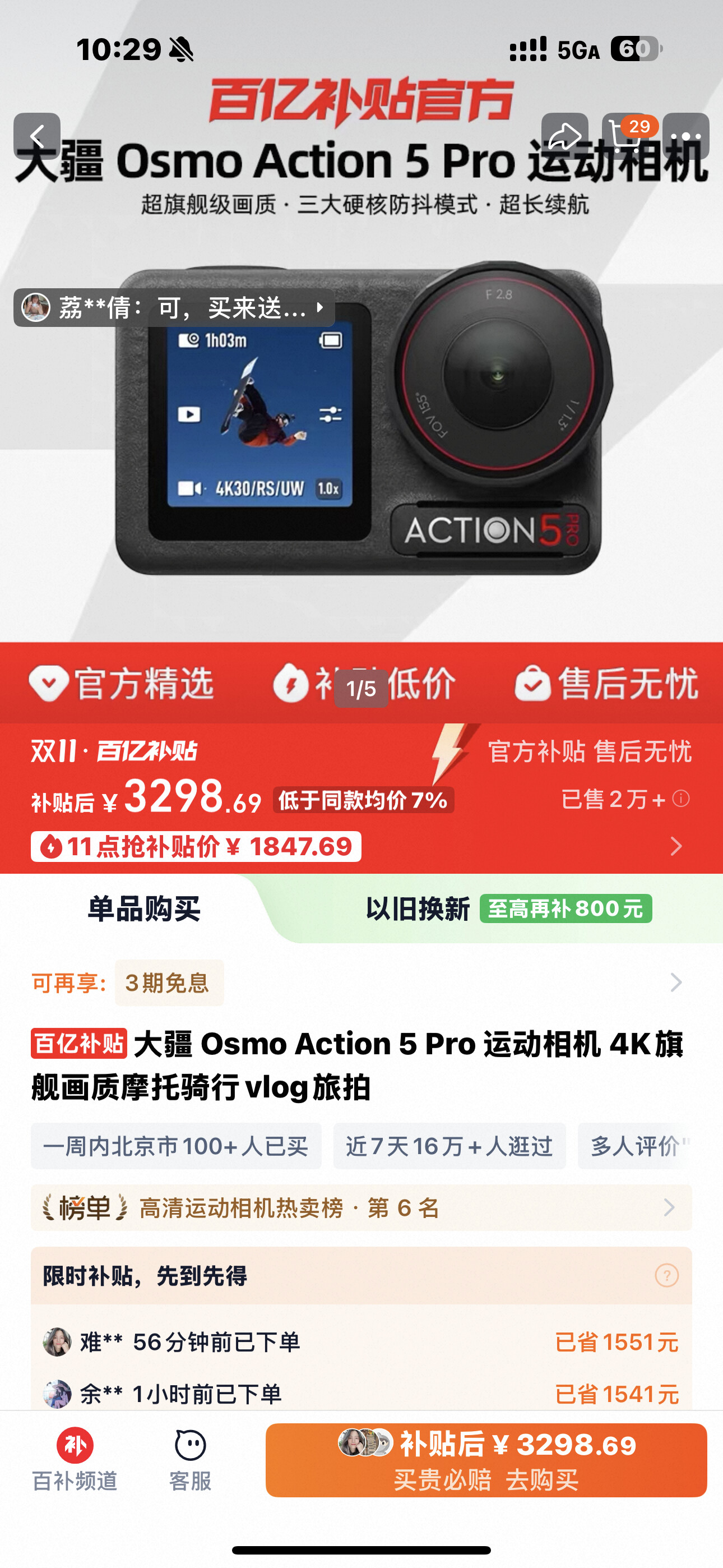Buy now at 补贴后 ¥3298.69
Image resolution: width=723 pixels, height=1568 pixels.
[x=486, y=1460]
